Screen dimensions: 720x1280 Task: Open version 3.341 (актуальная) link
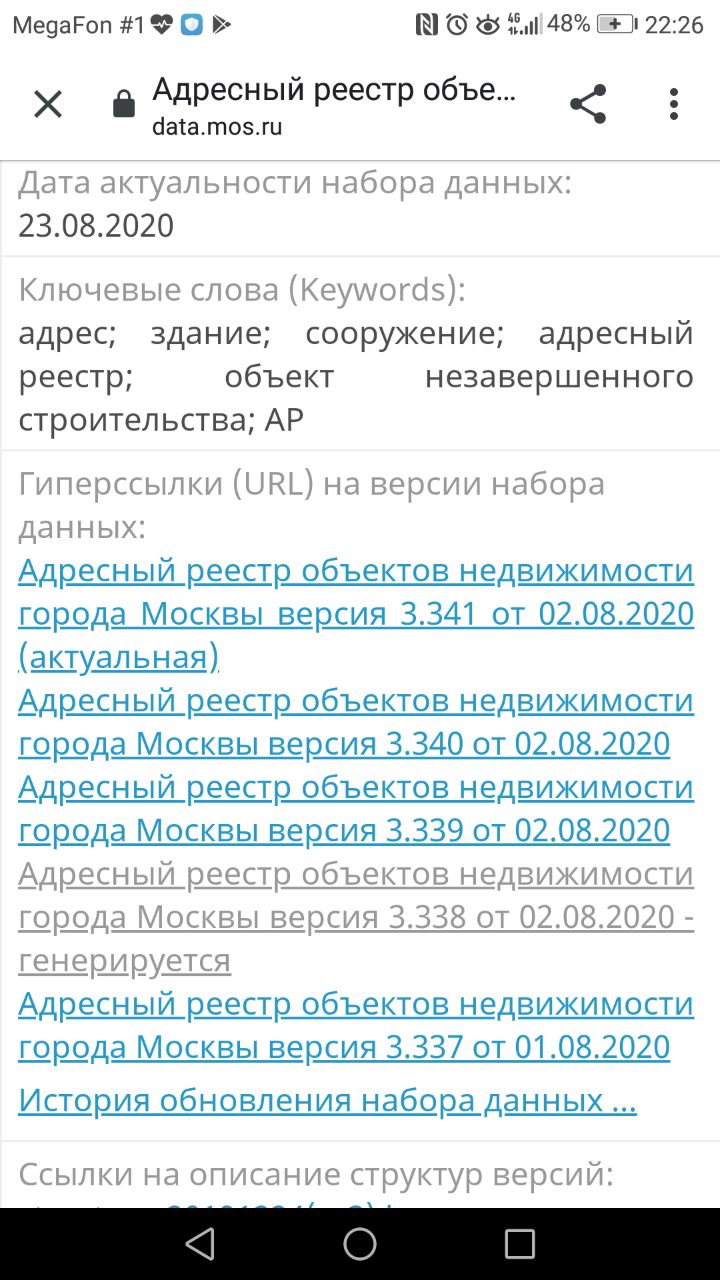(x=355, y=613)
